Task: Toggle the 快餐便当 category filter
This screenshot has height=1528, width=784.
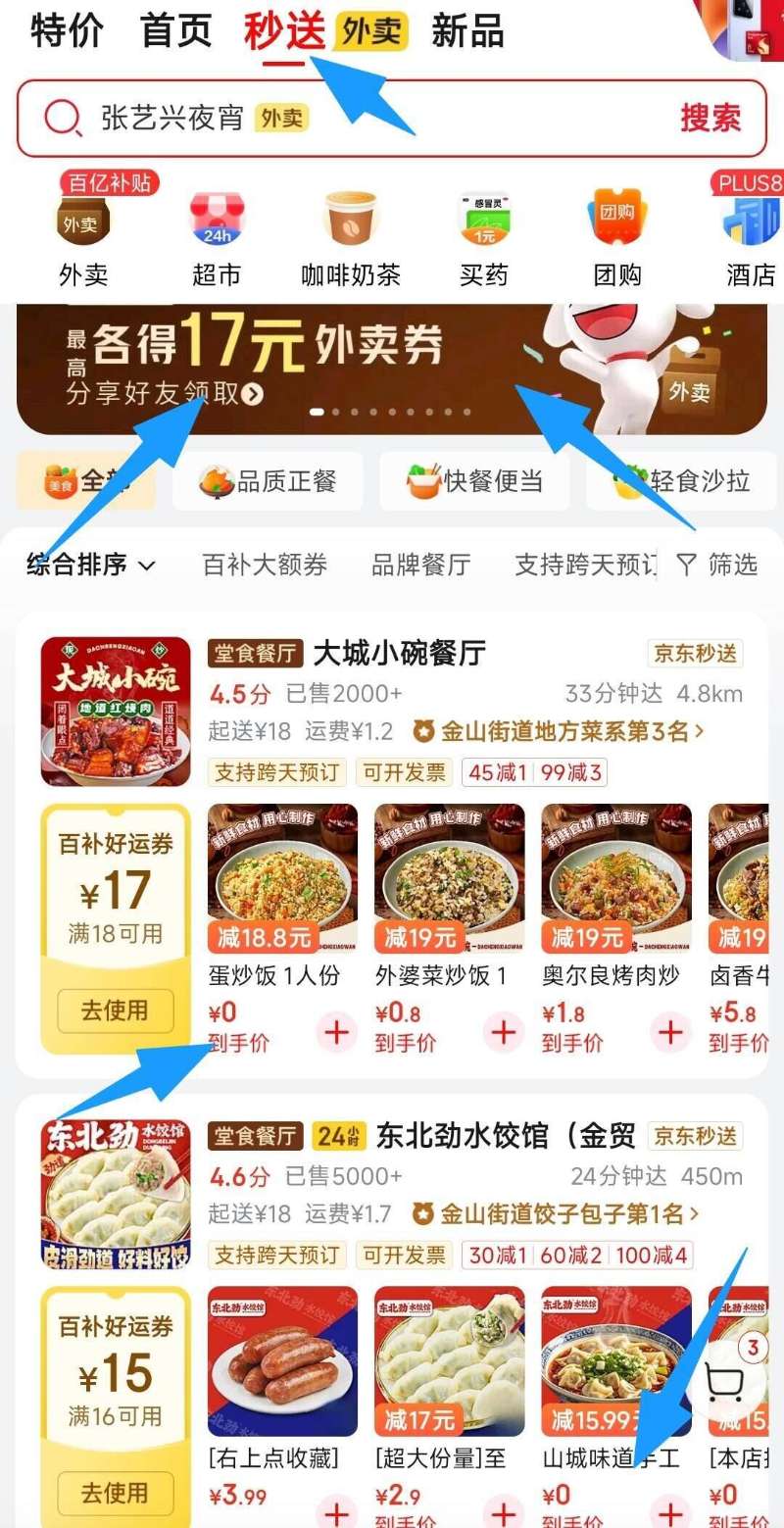Action: (x=475, y=480)
